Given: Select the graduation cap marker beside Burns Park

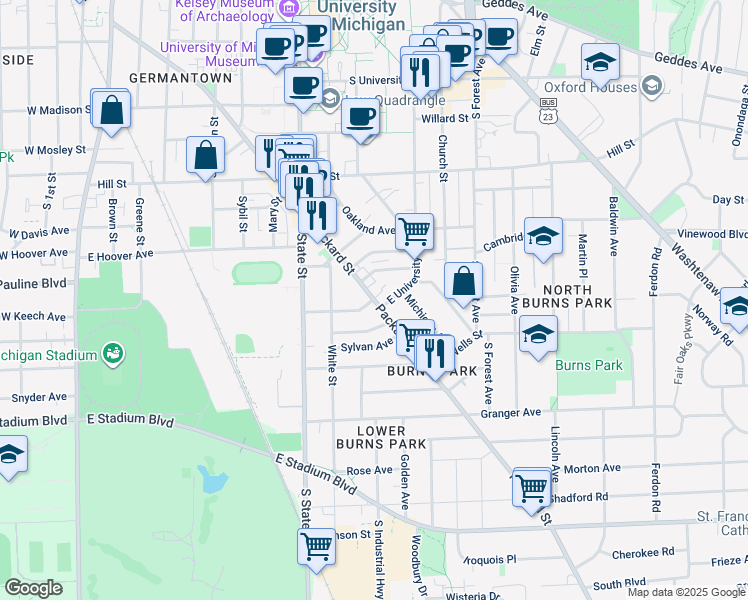Looking at the screenshot, I should 538,335.
